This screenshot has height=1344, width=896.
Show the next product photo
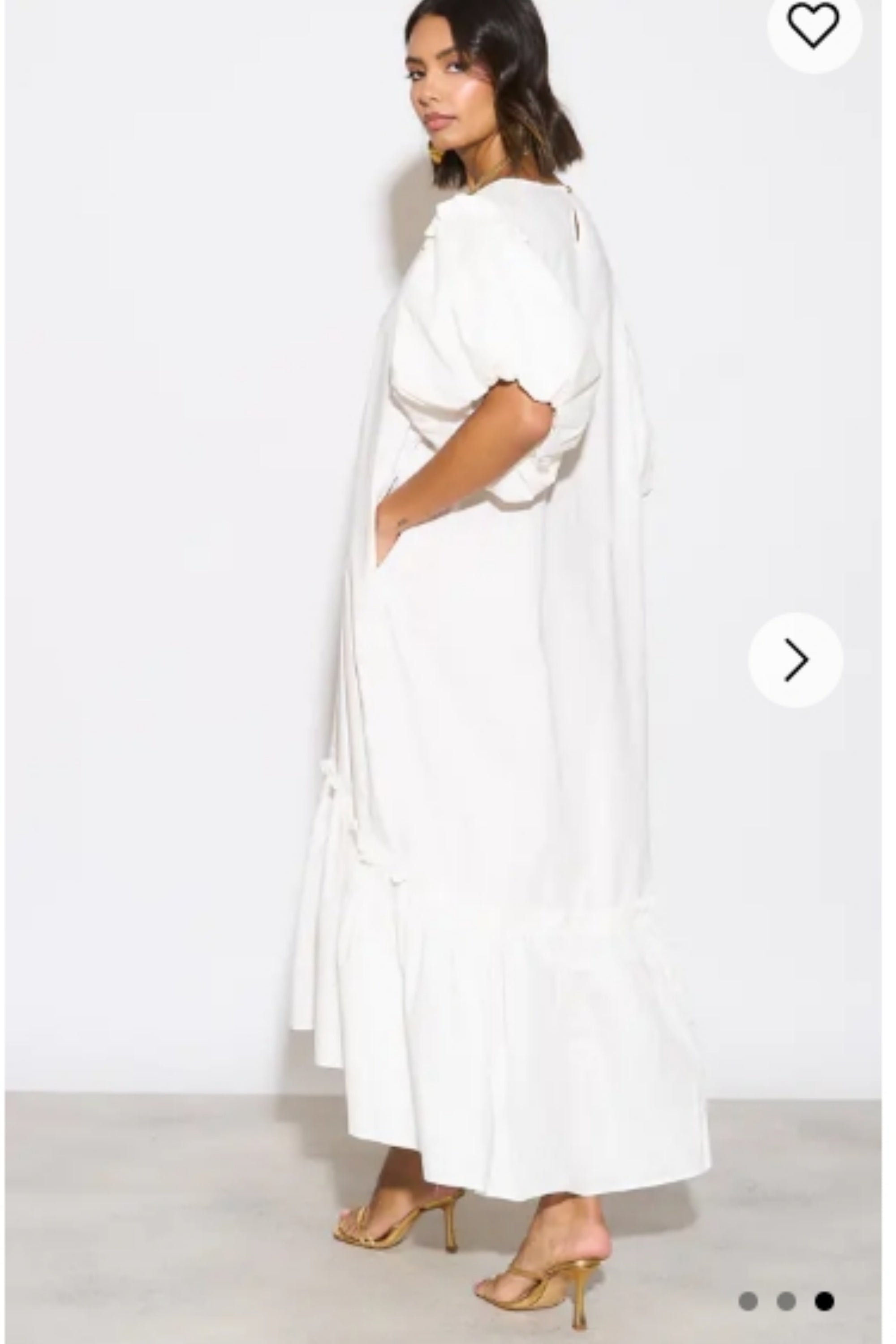coord(796,660)
